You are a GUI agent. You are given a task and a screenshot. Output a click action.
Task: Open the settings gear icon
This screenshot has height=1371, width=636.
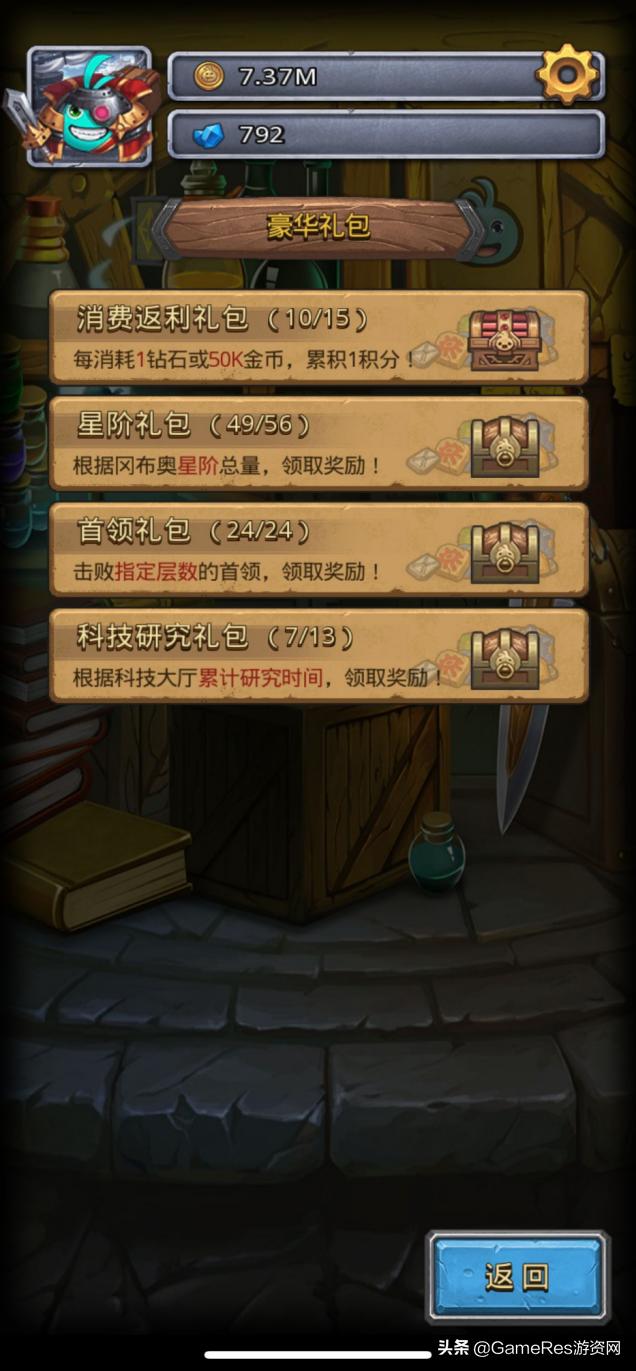(x=568, y=75)
